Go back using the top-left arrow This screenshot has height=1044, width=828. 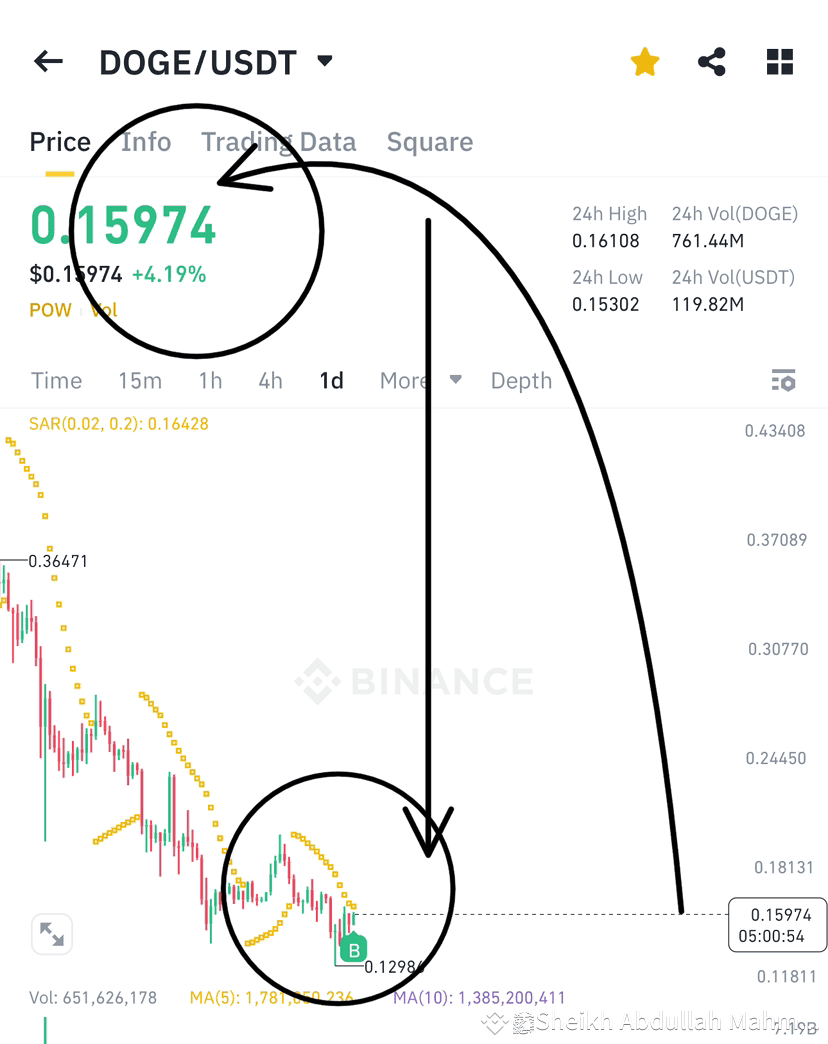tap(48, 62)
